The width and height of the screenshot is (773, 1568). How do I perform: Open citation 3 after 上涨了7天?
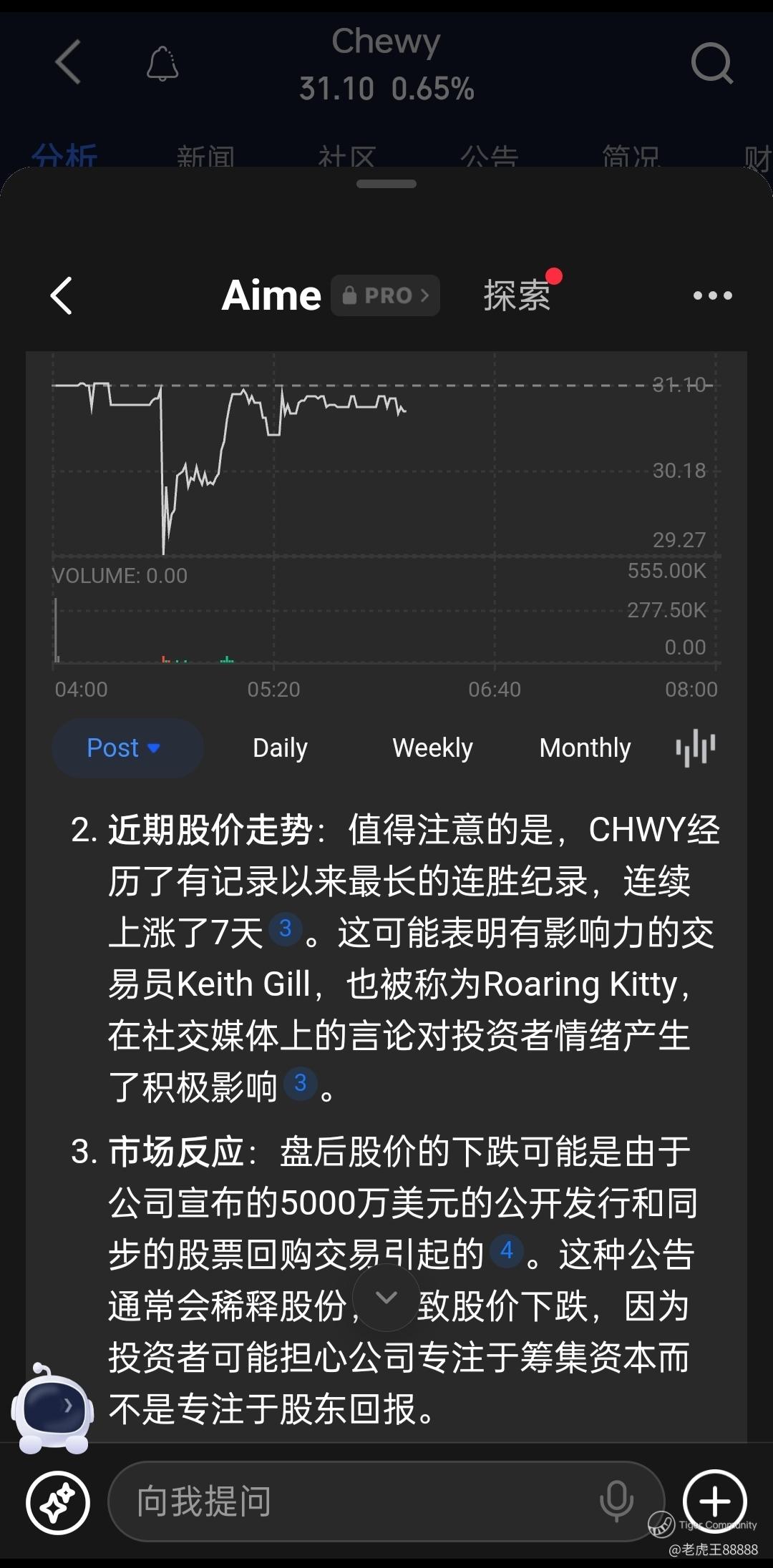click(285, 928)
